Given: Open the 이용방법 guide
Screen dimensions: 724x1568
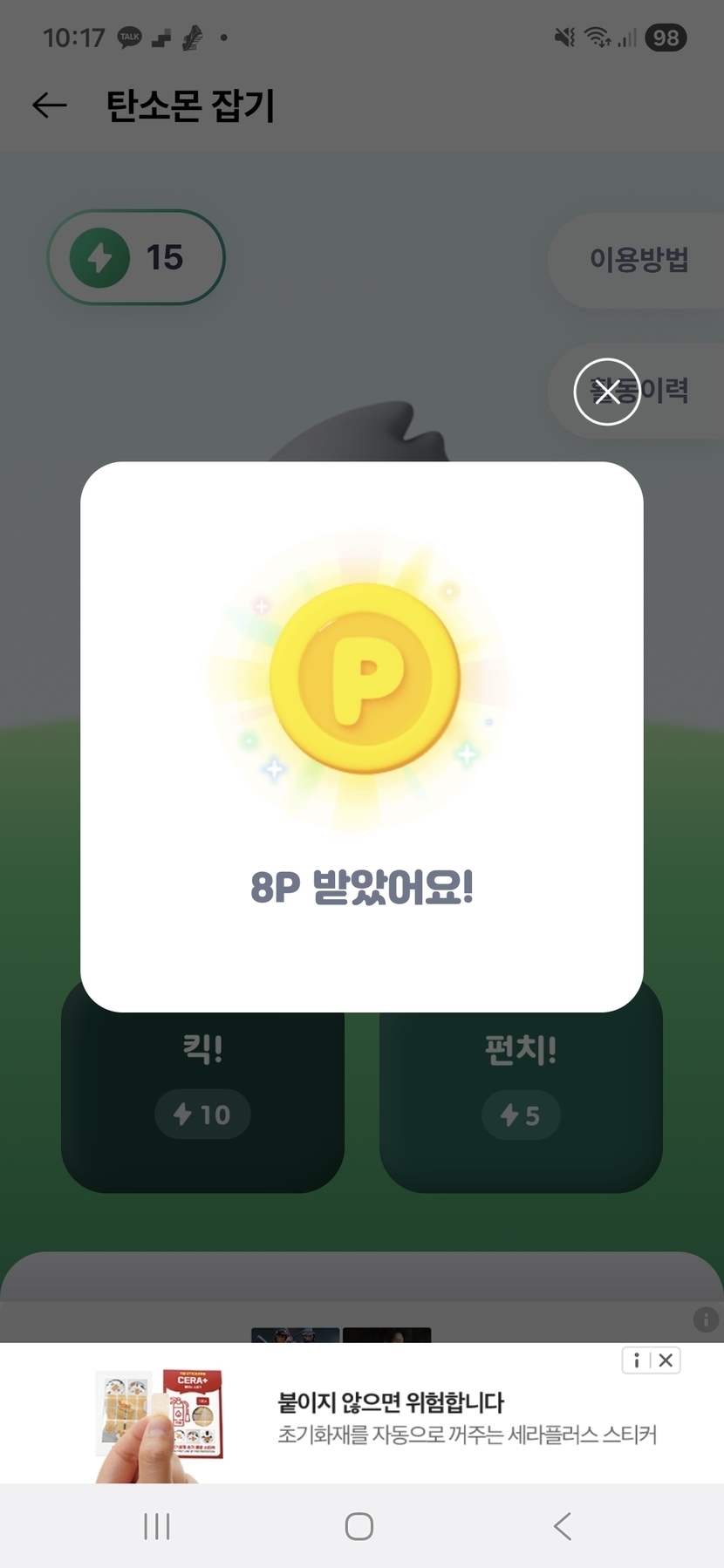Looking at the screenshot, I should point(639,259).
